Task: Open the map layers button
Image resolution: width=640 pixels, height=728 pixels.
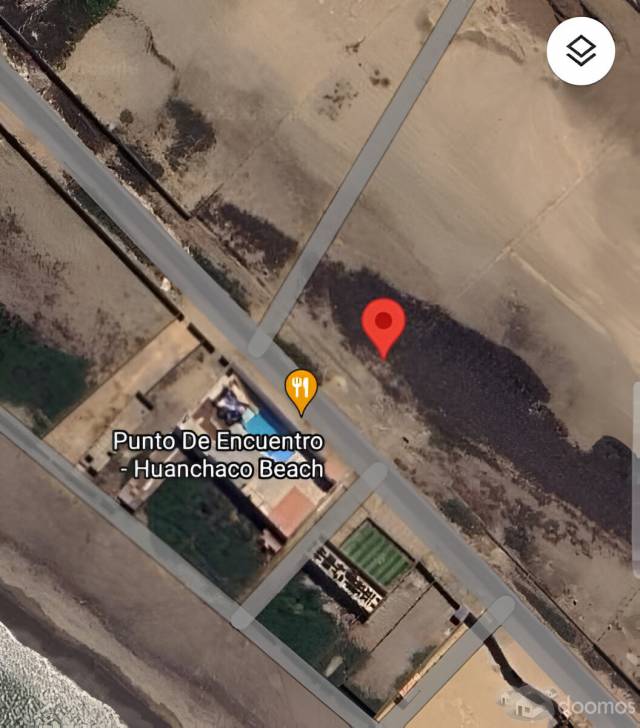Action: [581, 51]
